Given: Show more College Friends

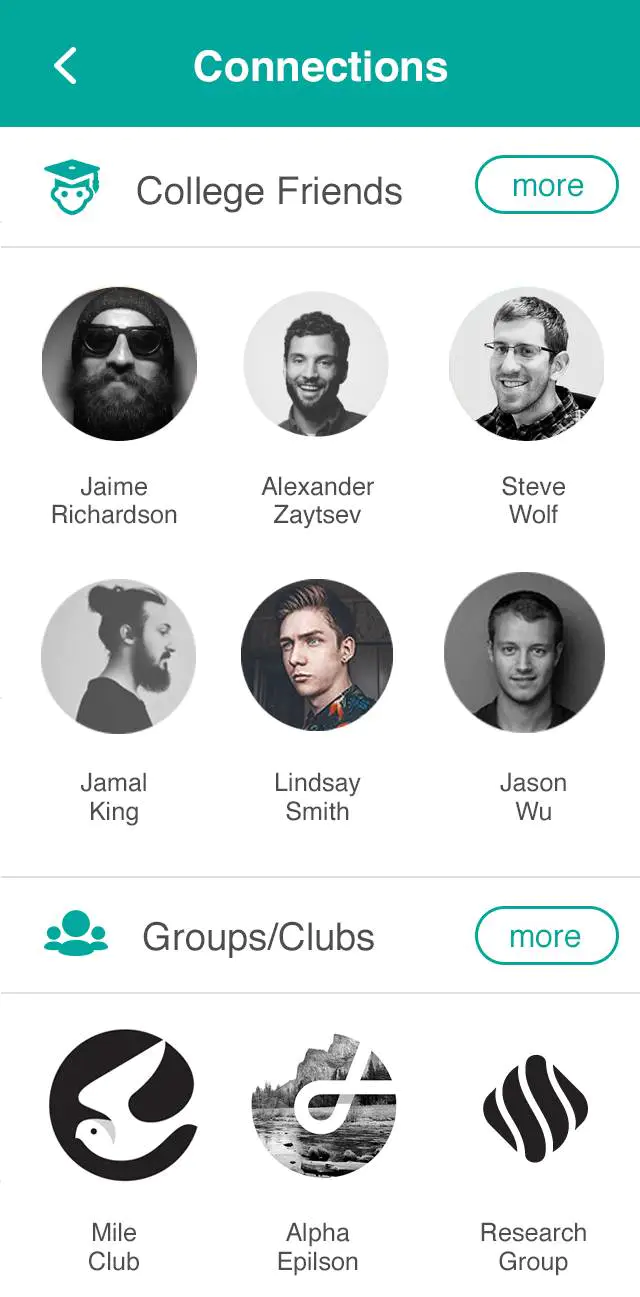Looking at the screenshot, I should tap(547, 185).
